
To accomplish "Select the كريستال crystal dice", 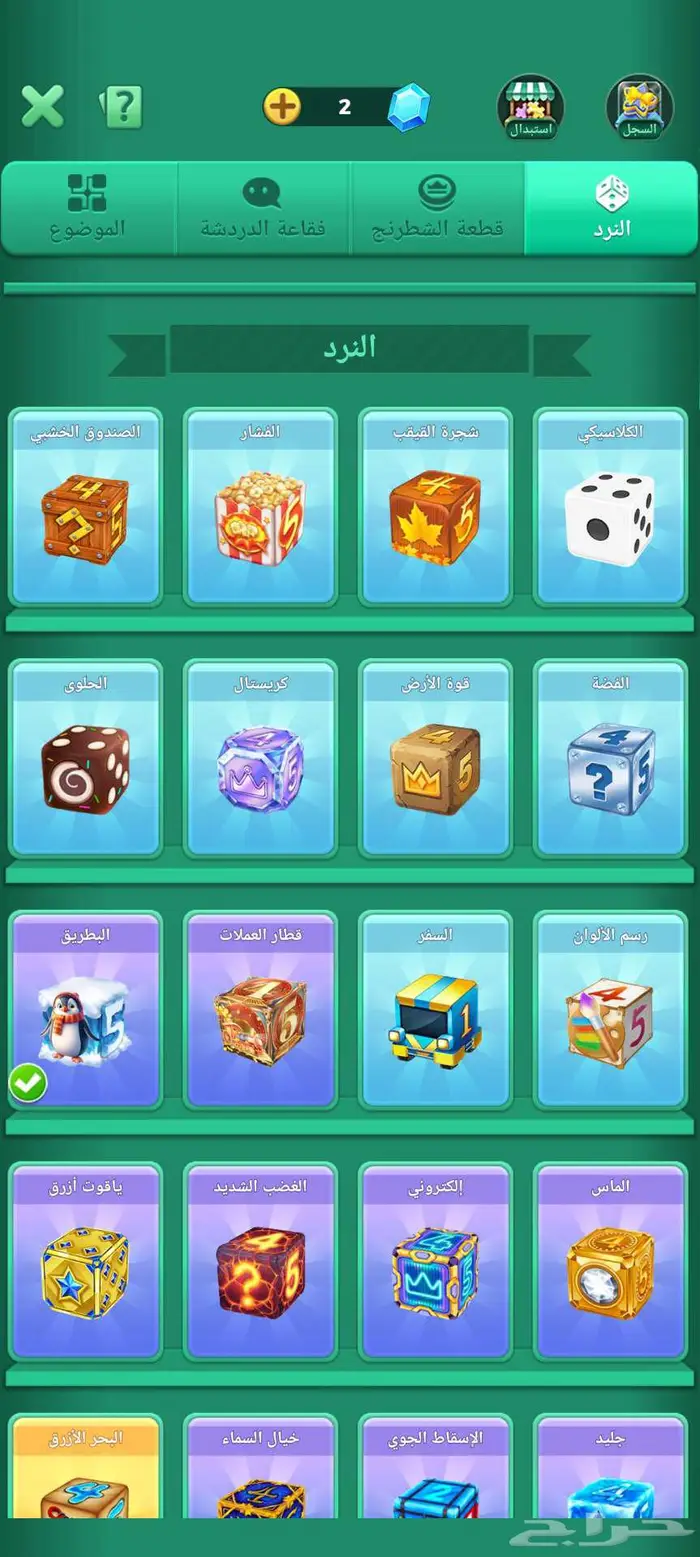I will click(260, 758).
